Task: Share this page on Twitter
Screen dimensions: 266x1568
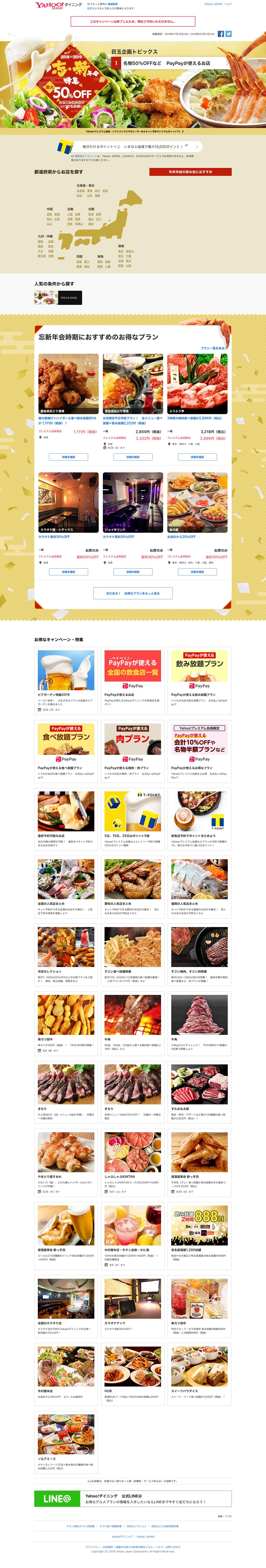Action: click(228, 34)
